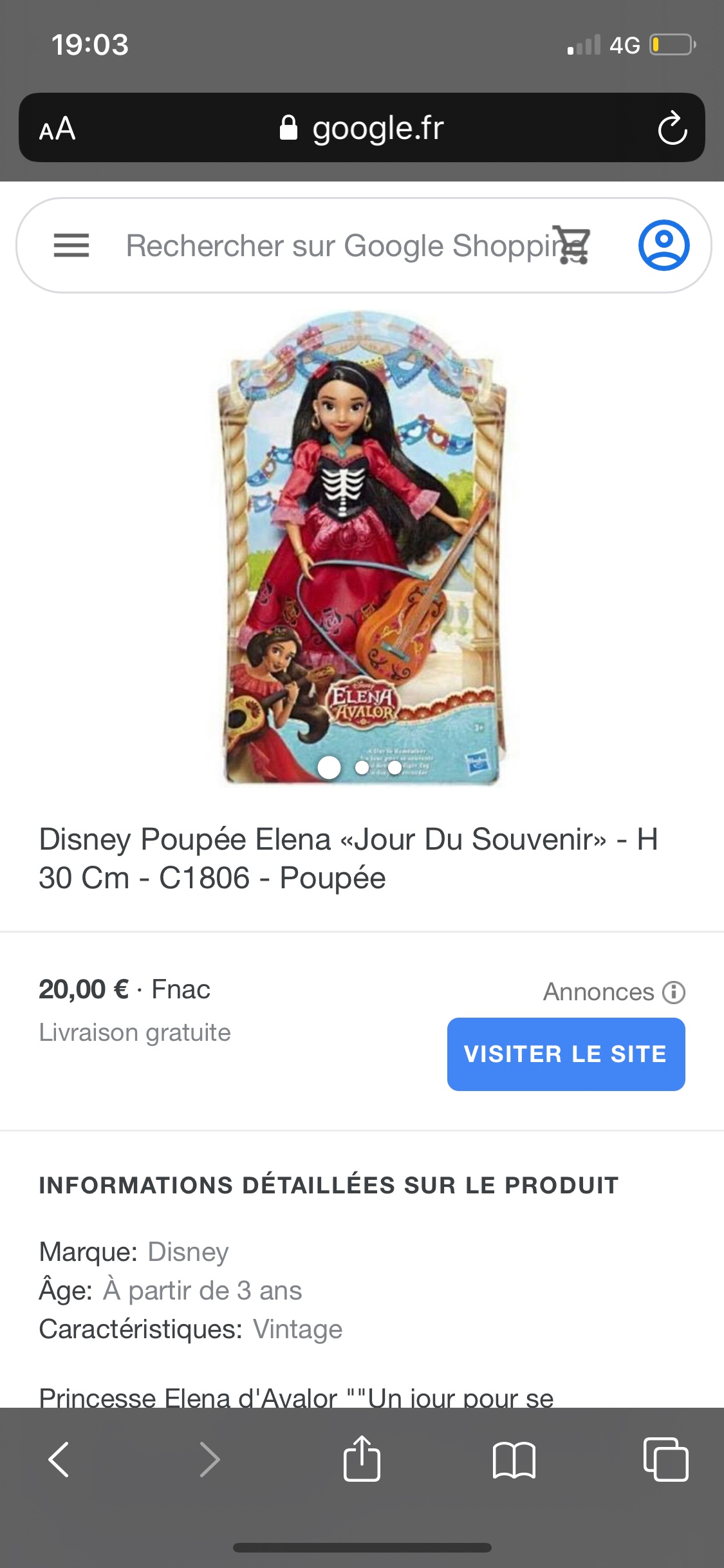Open the Safari bookmarks

[x=514, y=1459]
